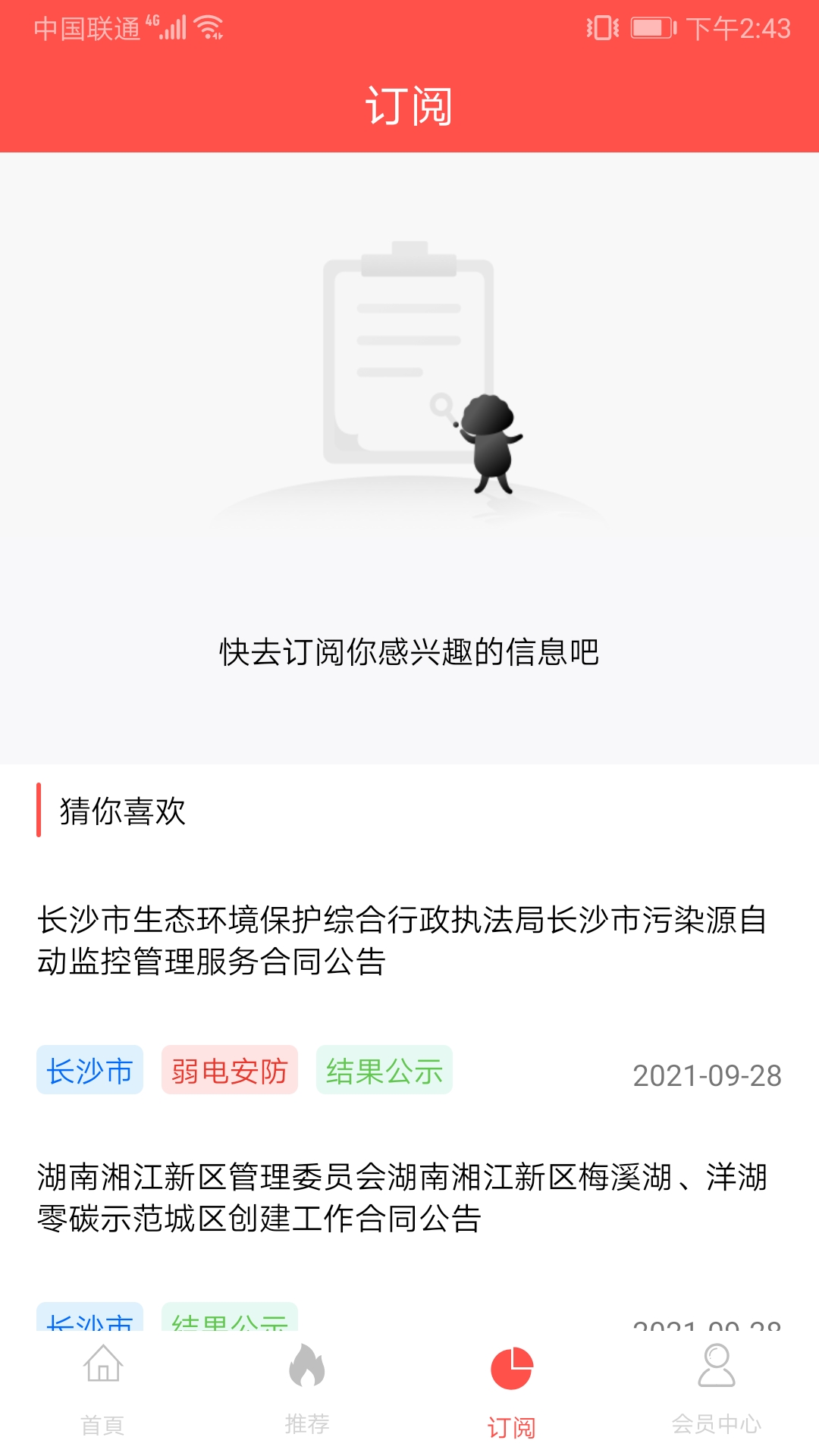Open the 推荐 tab
This screenshot has width=819, height=1456.
(307, 1389)
